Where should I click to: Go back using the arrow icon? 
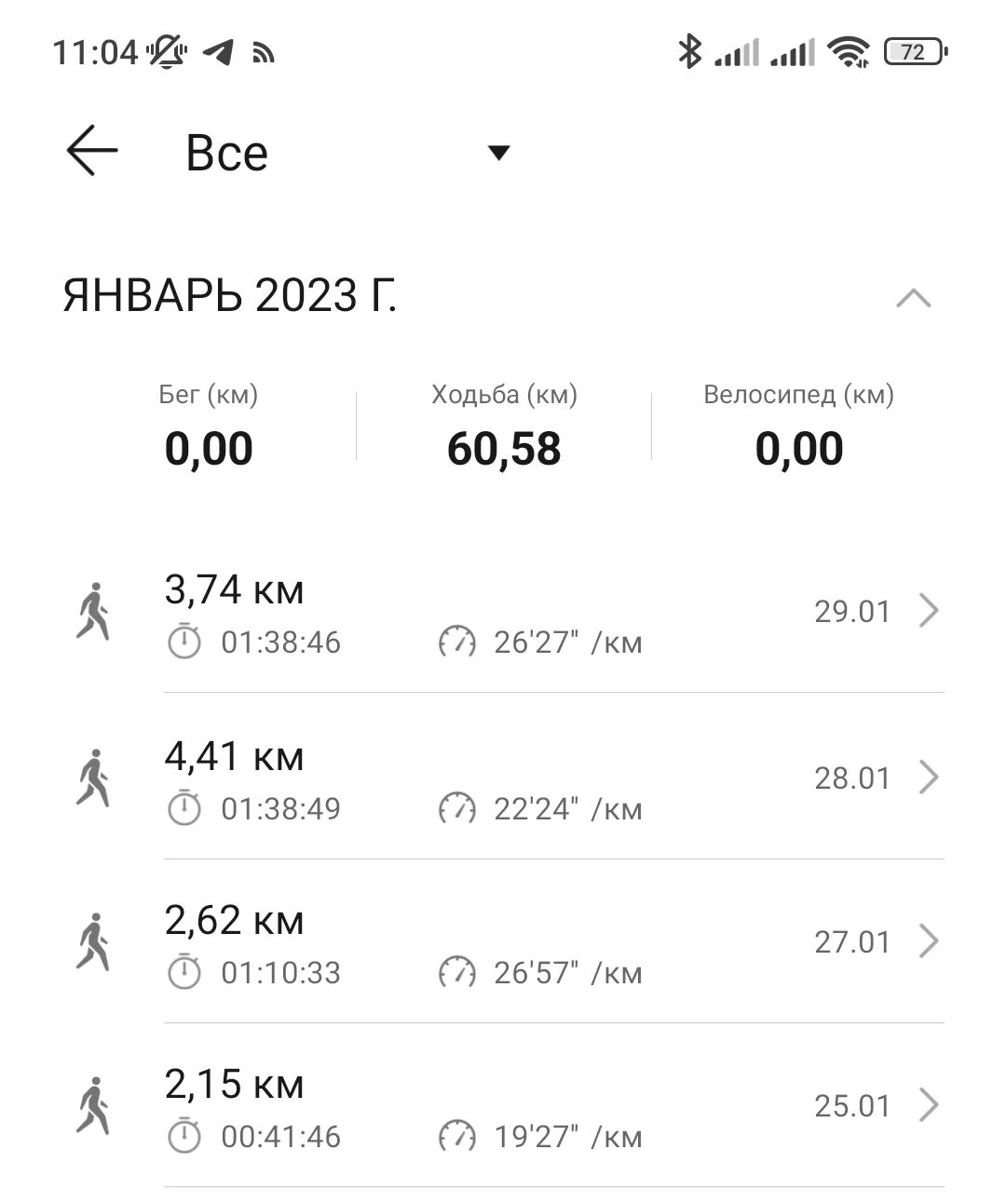point(92,151)
